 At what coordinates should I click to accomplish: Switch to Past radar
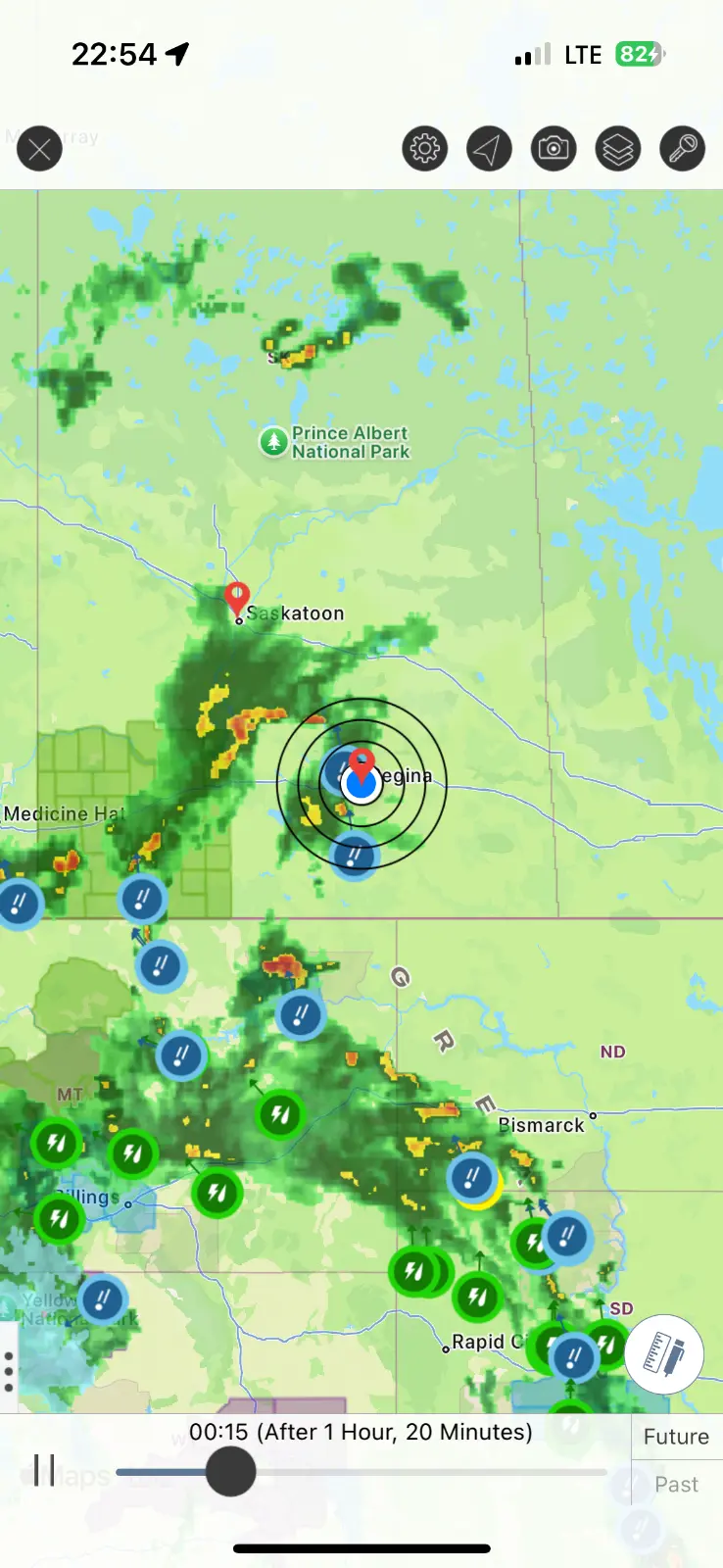tap(676, 1485)
